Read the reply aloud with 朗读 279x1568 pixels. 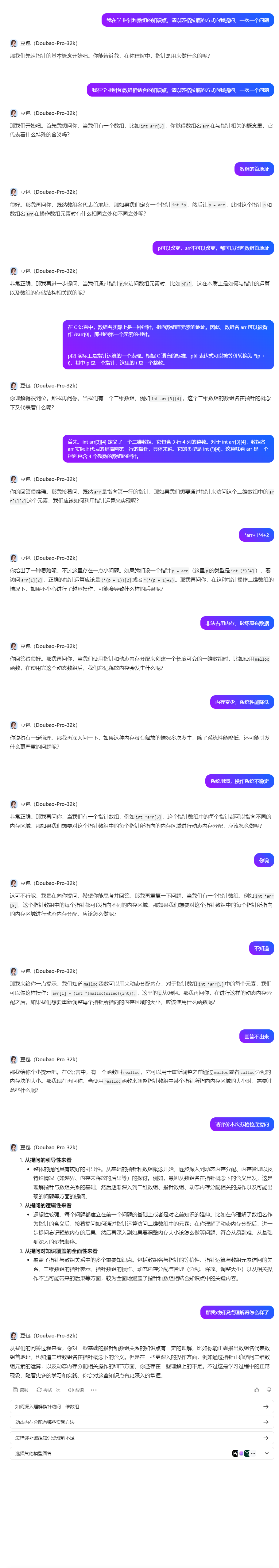click(76, 1390)
